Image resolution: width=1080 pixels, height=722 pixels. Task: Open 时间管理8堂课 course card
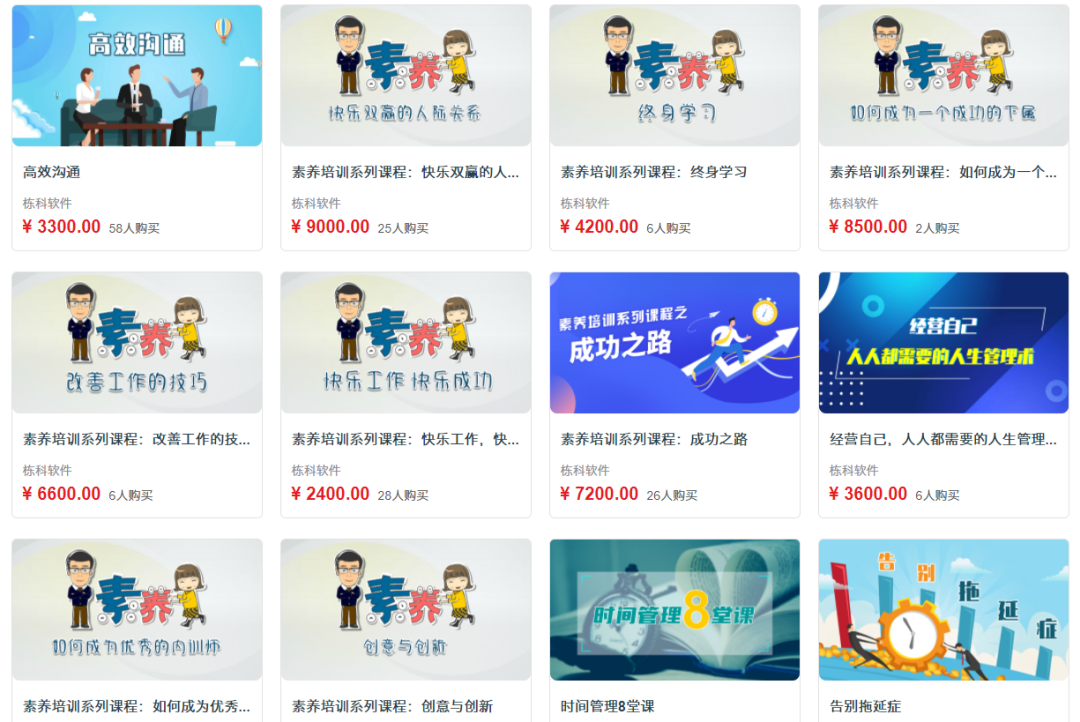tap(675, 610)
